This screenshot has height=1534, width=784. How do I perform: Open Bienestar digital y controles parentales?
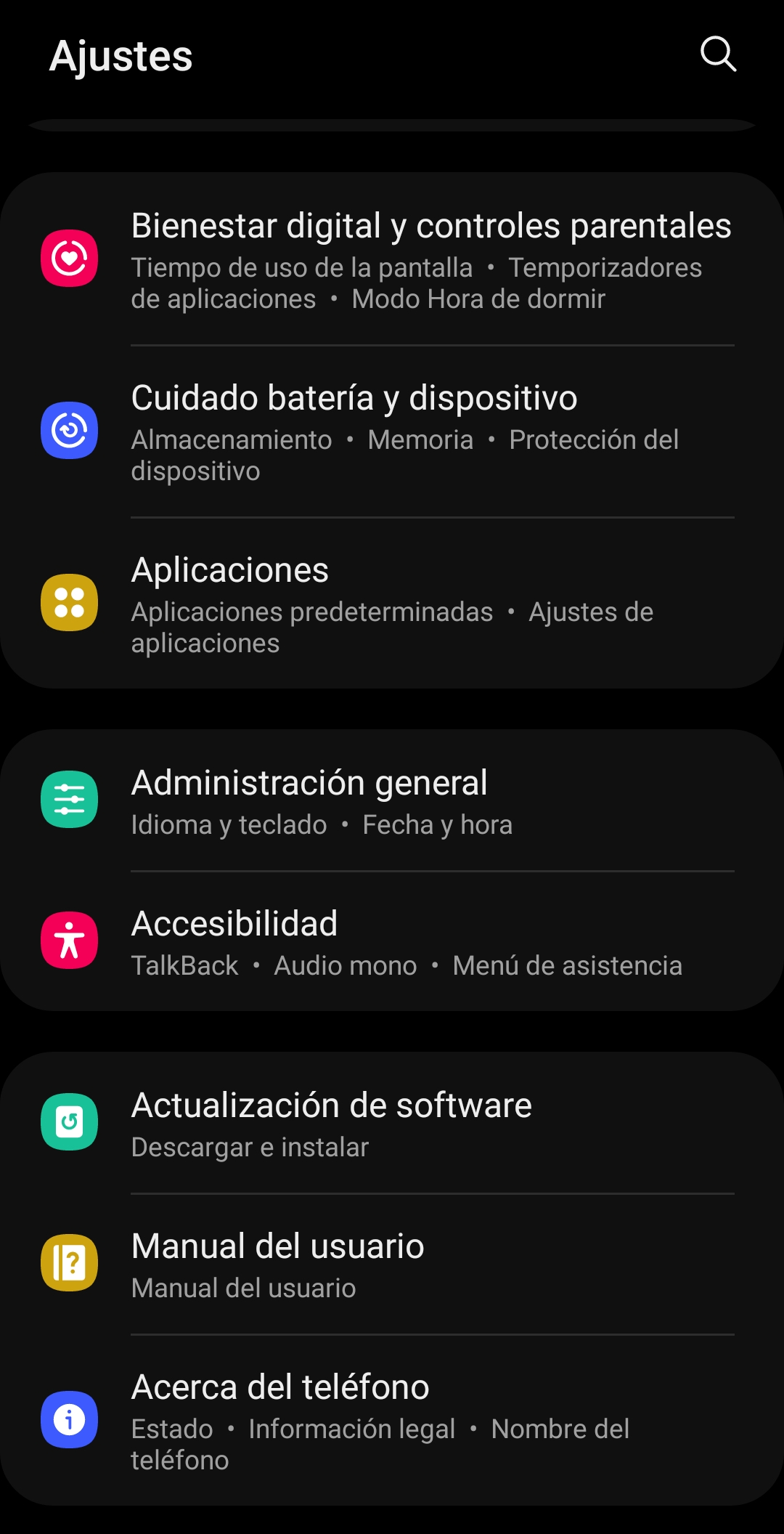[430, 259]
